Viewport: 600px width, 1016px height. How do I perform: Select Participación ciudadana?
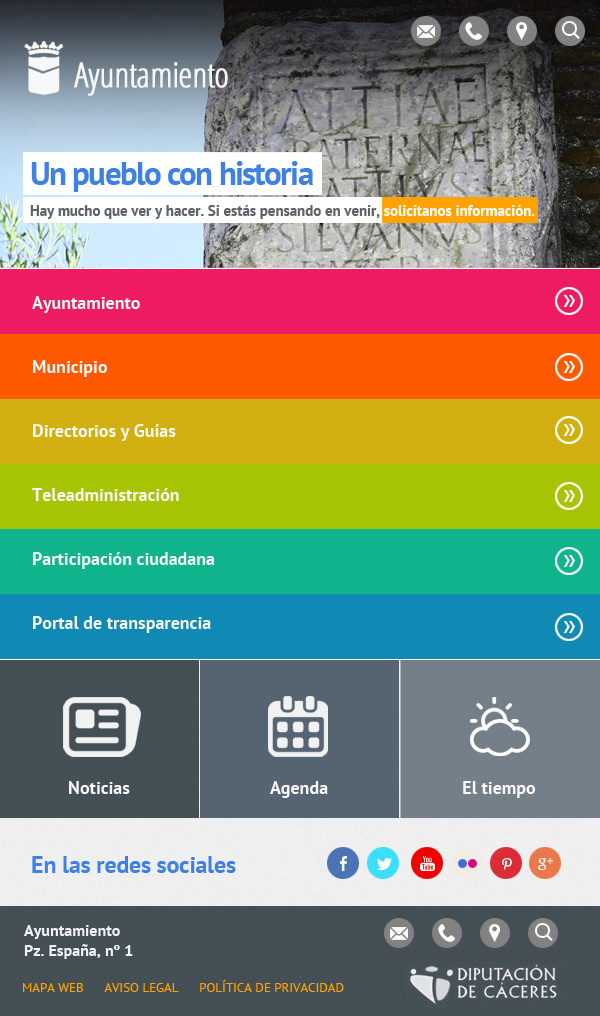click(x=300, y=559)
